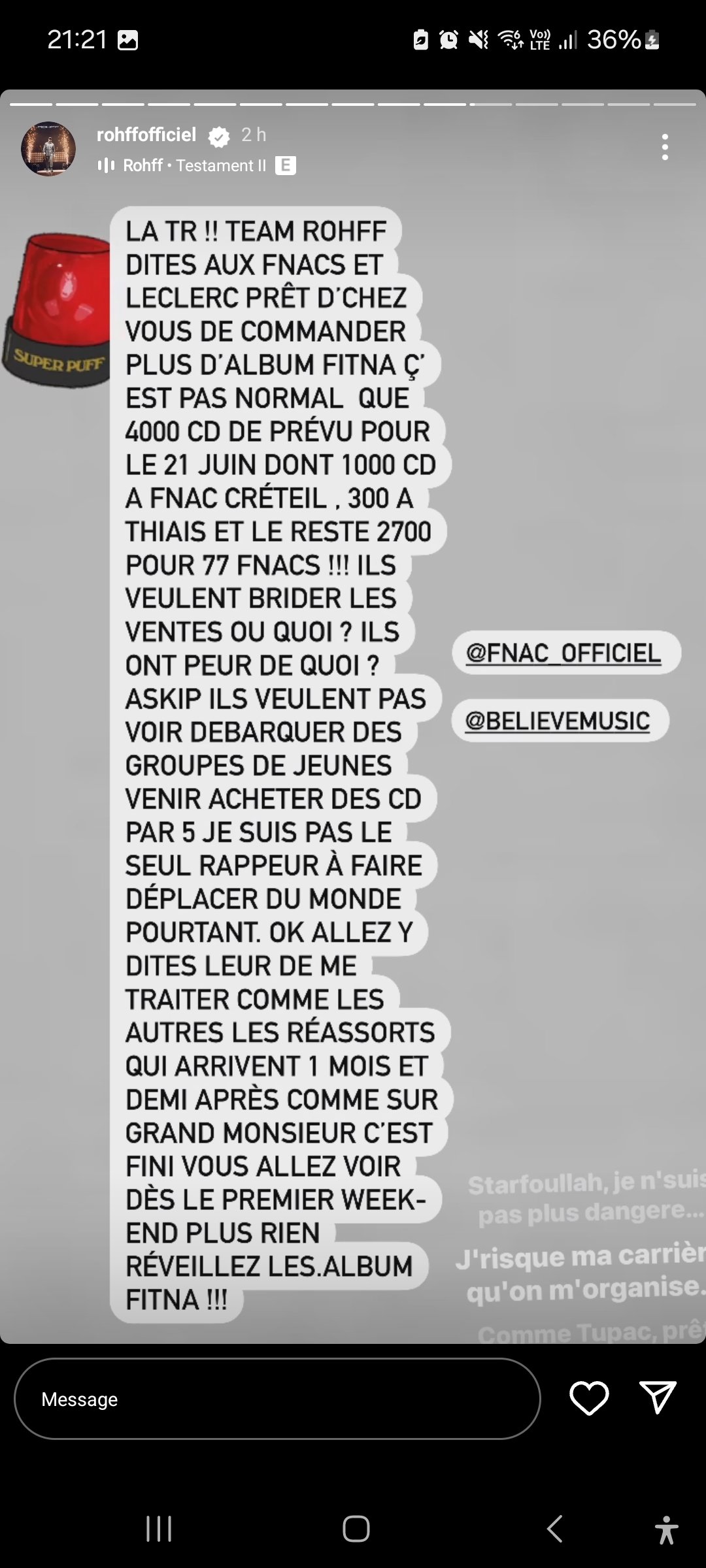Like this story with the heart
The width and height of the screenshot is (706, 1568).
[589, 1399]
